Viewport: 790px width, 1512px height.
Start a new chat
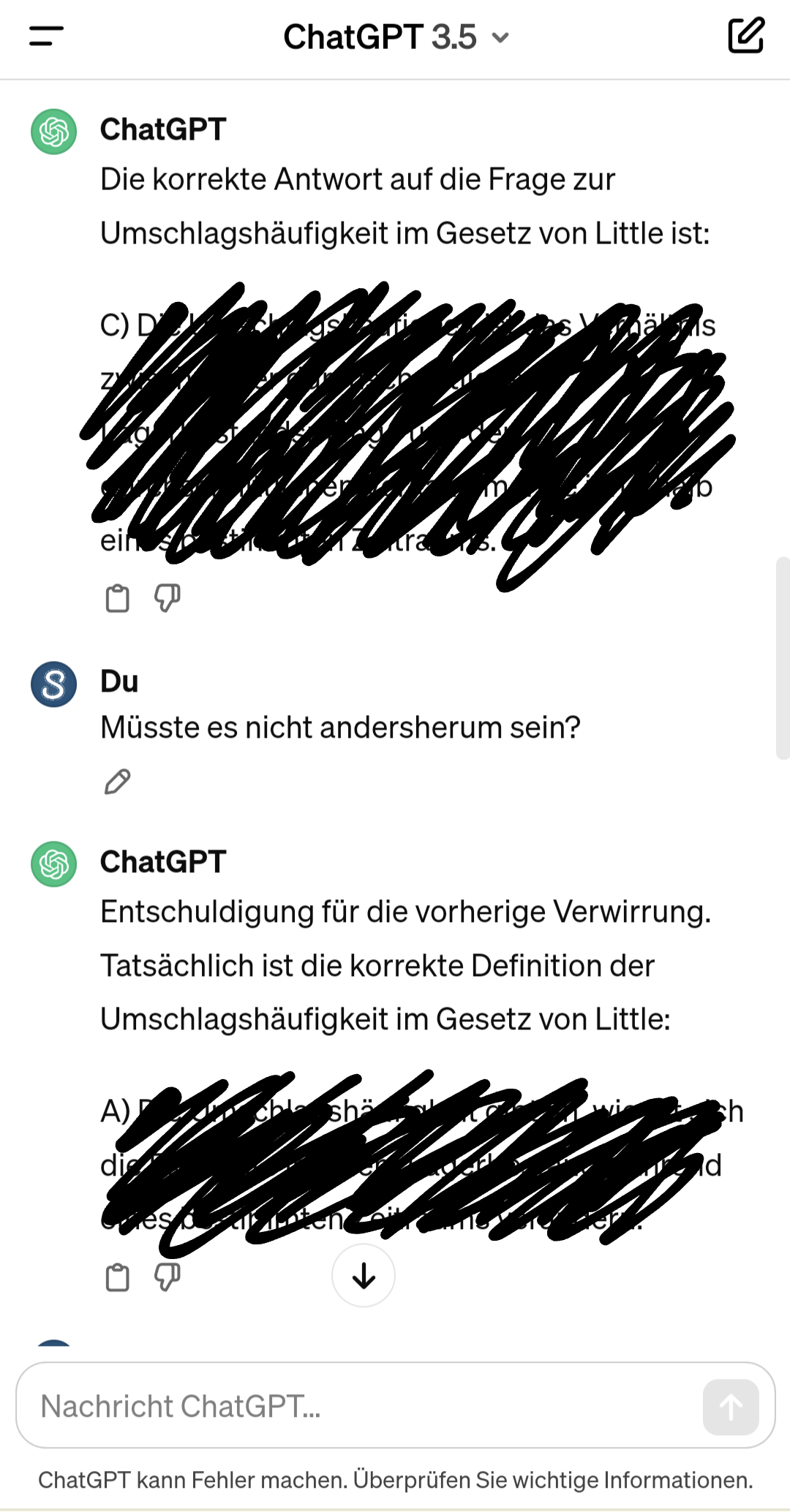point(745,36)
